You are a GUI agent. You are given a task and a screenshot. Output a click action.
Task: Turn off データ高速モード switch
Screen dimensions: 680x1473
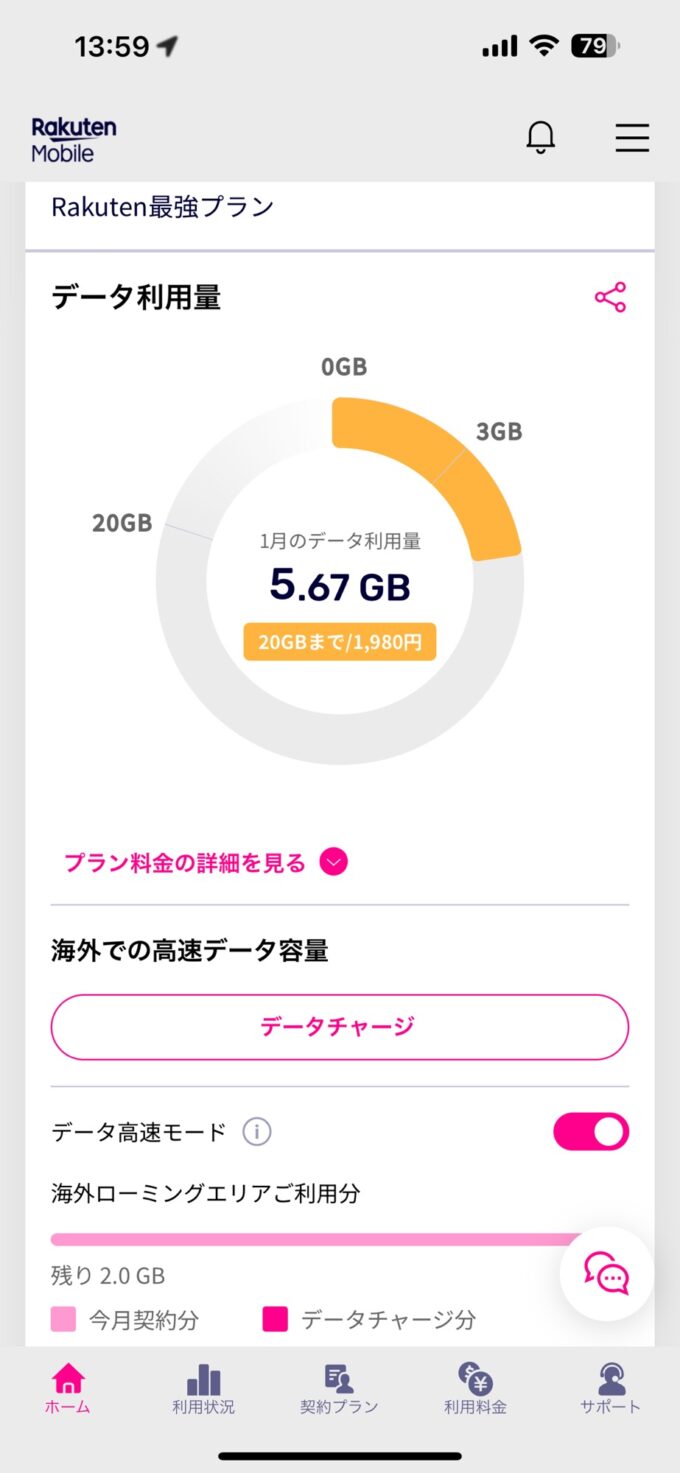click(x=591, y=1132)
